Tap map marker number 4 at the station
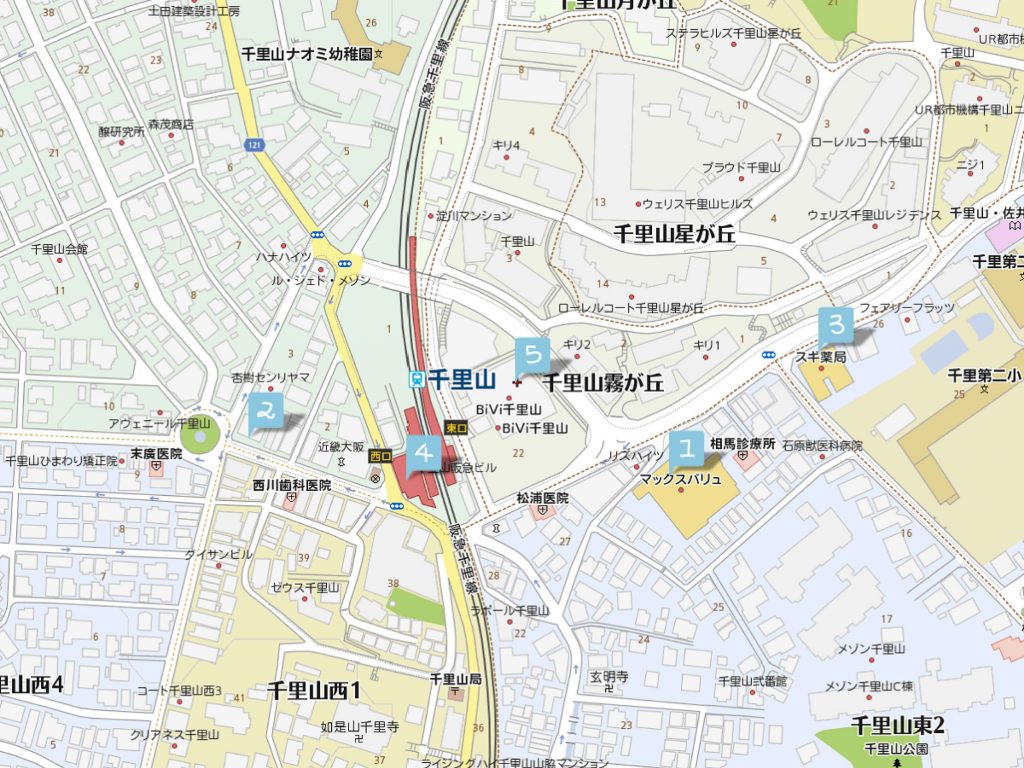The image size is (1024, 768). (423, 453)
